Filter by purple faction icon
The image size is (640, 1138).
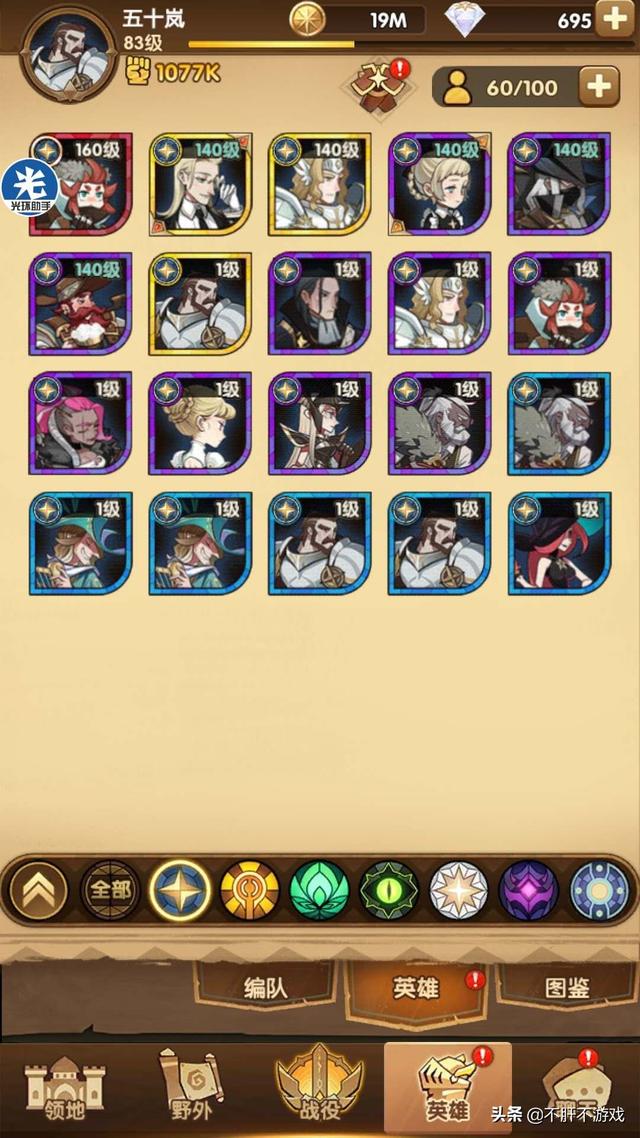[529, 891]
